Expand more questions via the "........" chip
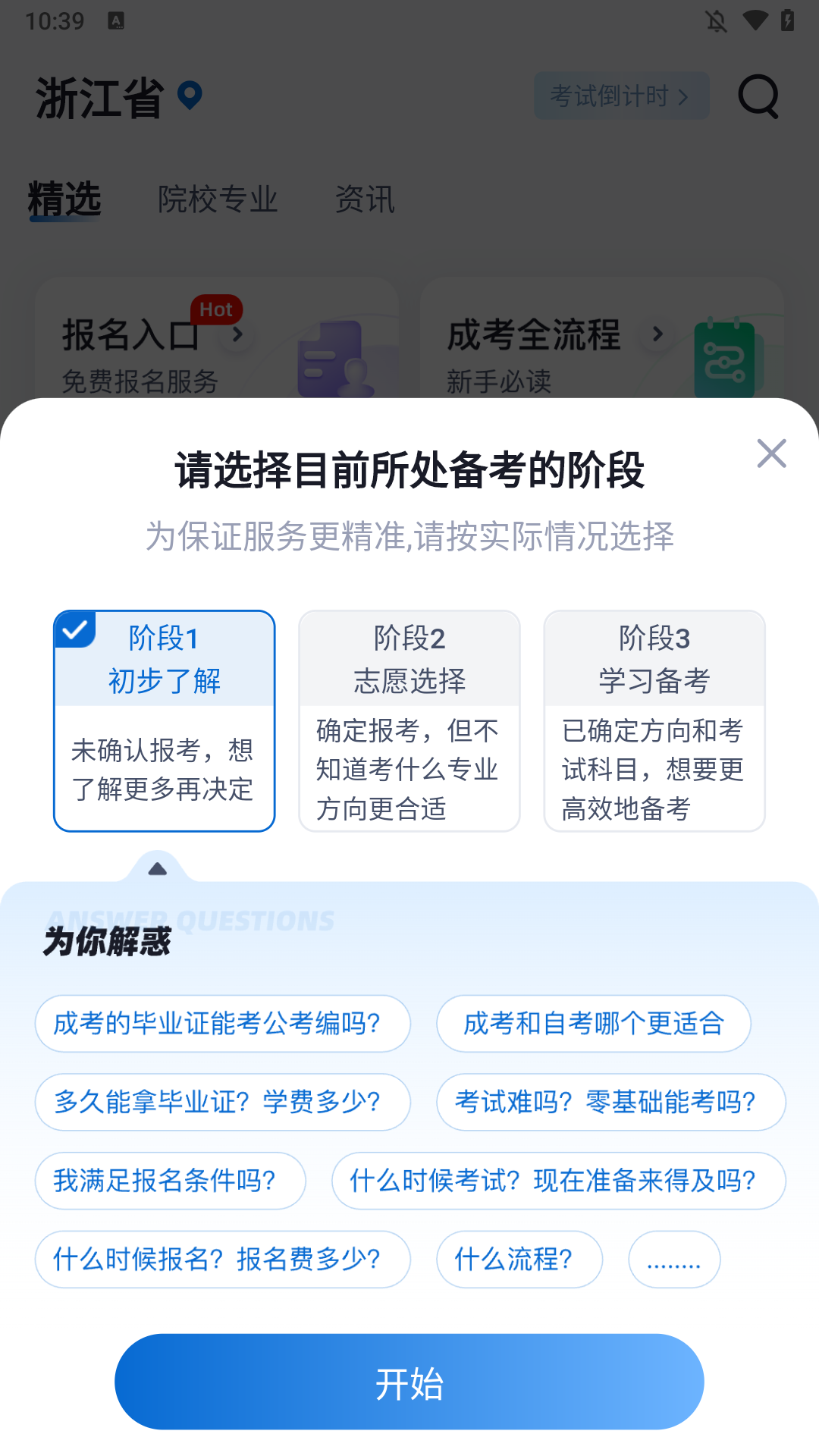The image size is (819, 1456). (x=673, y=1259)
